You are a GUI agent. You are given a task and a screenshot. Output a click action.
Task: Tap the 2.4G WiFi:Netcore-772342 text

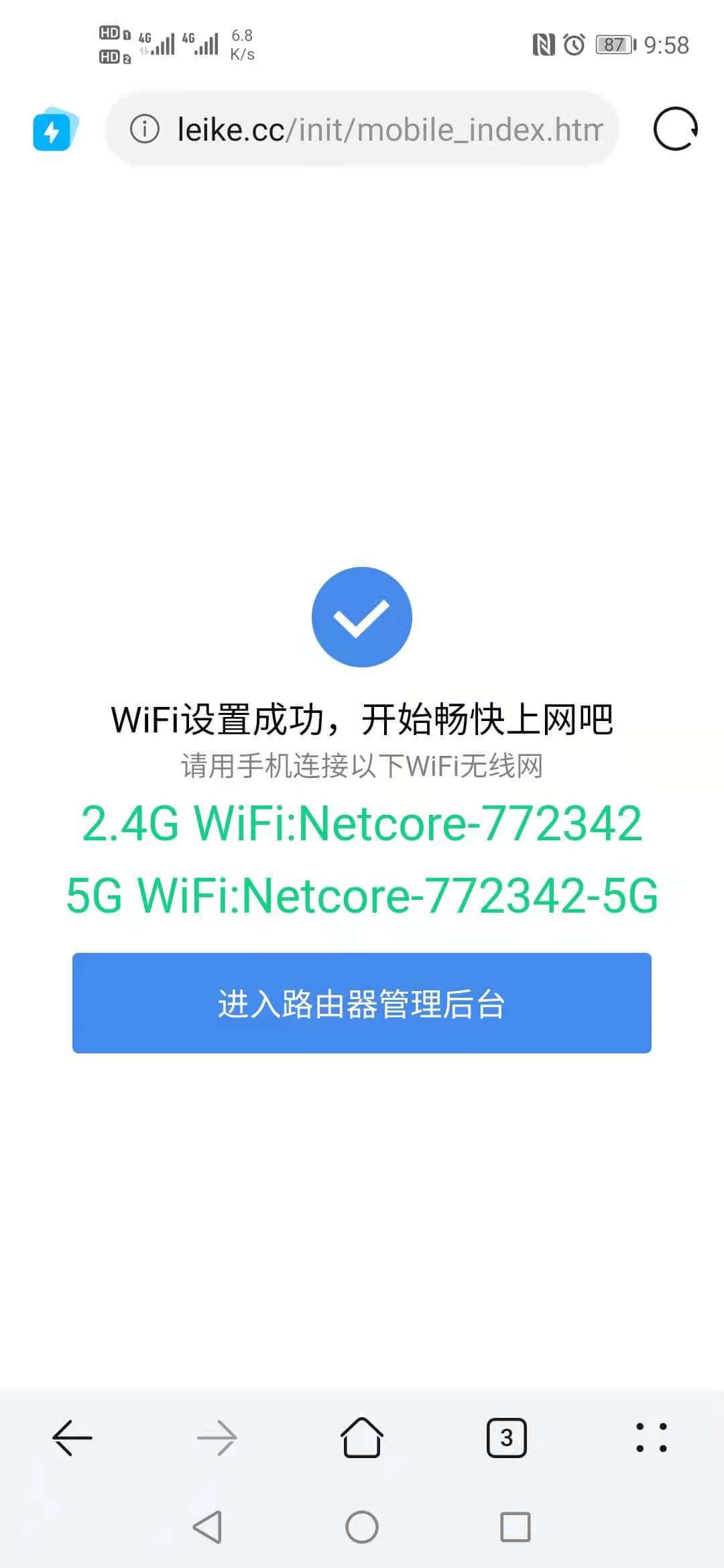point(362,824)
